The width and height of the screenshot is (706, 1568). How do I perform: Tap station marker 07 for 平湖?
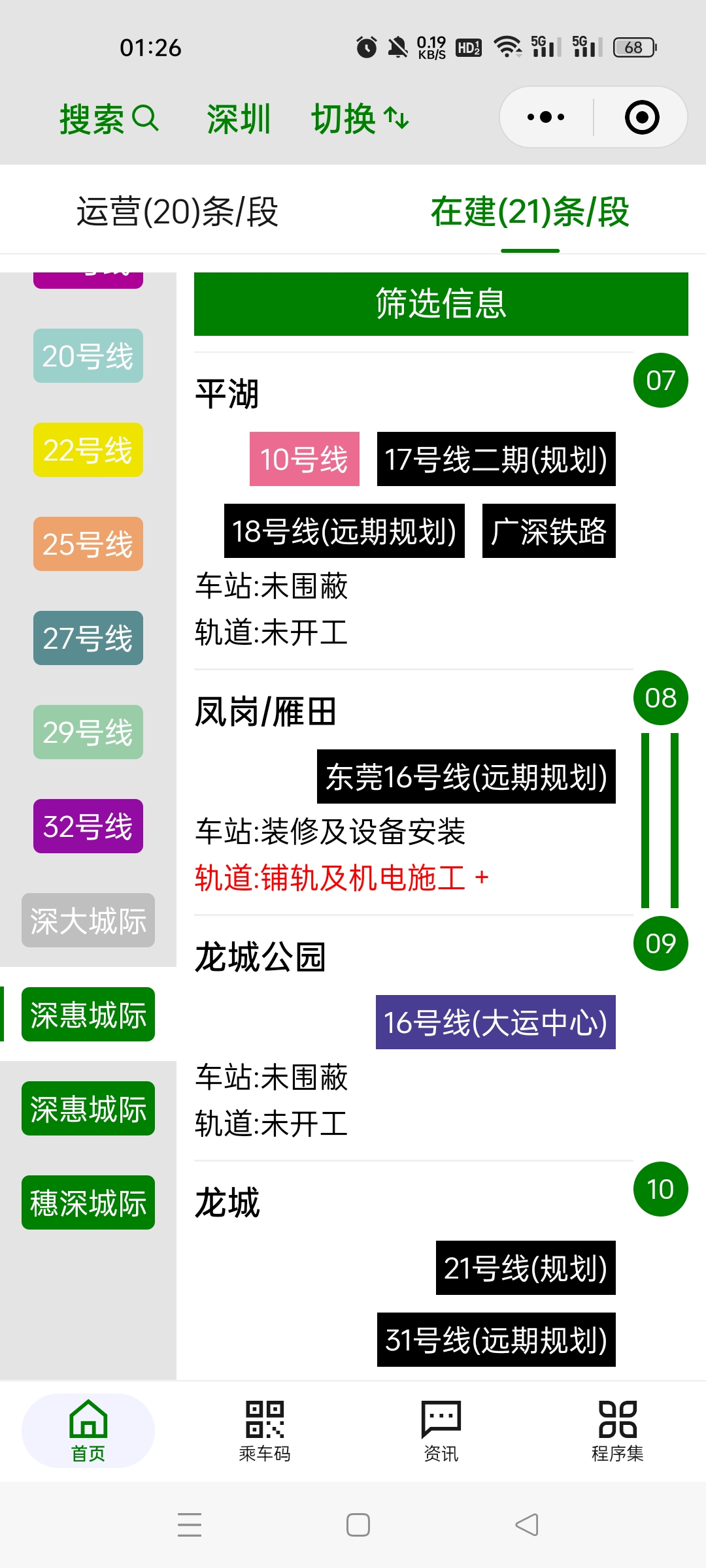(661, 380)
